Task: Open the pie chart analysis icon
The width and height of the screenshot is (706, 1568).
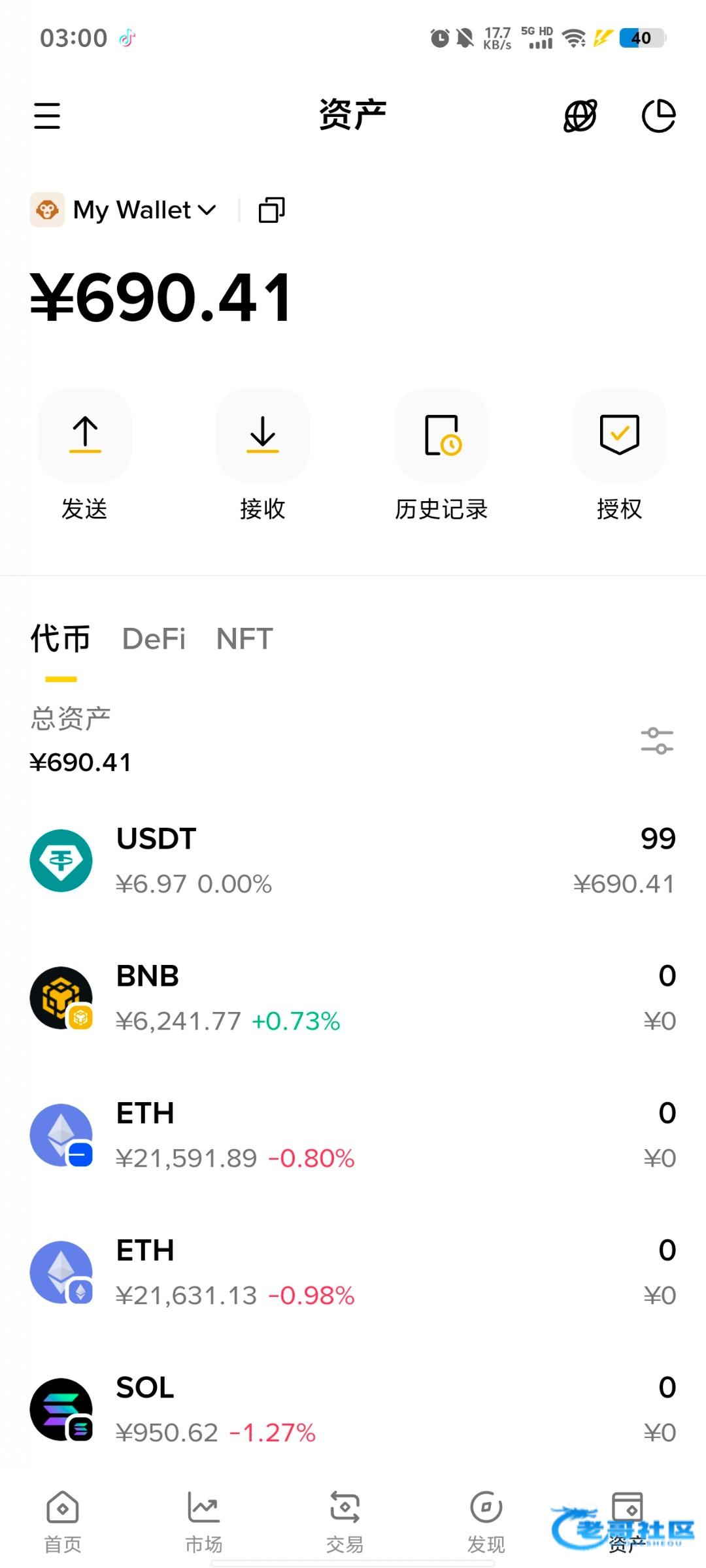Action: point(658,116)
